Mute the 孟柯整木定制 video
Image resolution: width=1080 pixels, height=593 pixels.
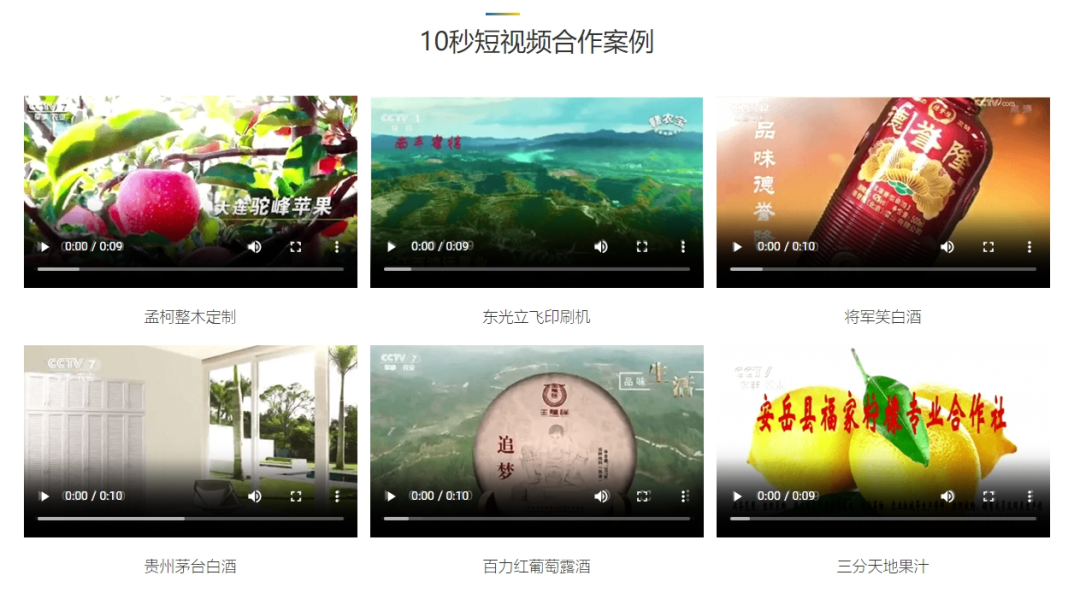point(254,246)
